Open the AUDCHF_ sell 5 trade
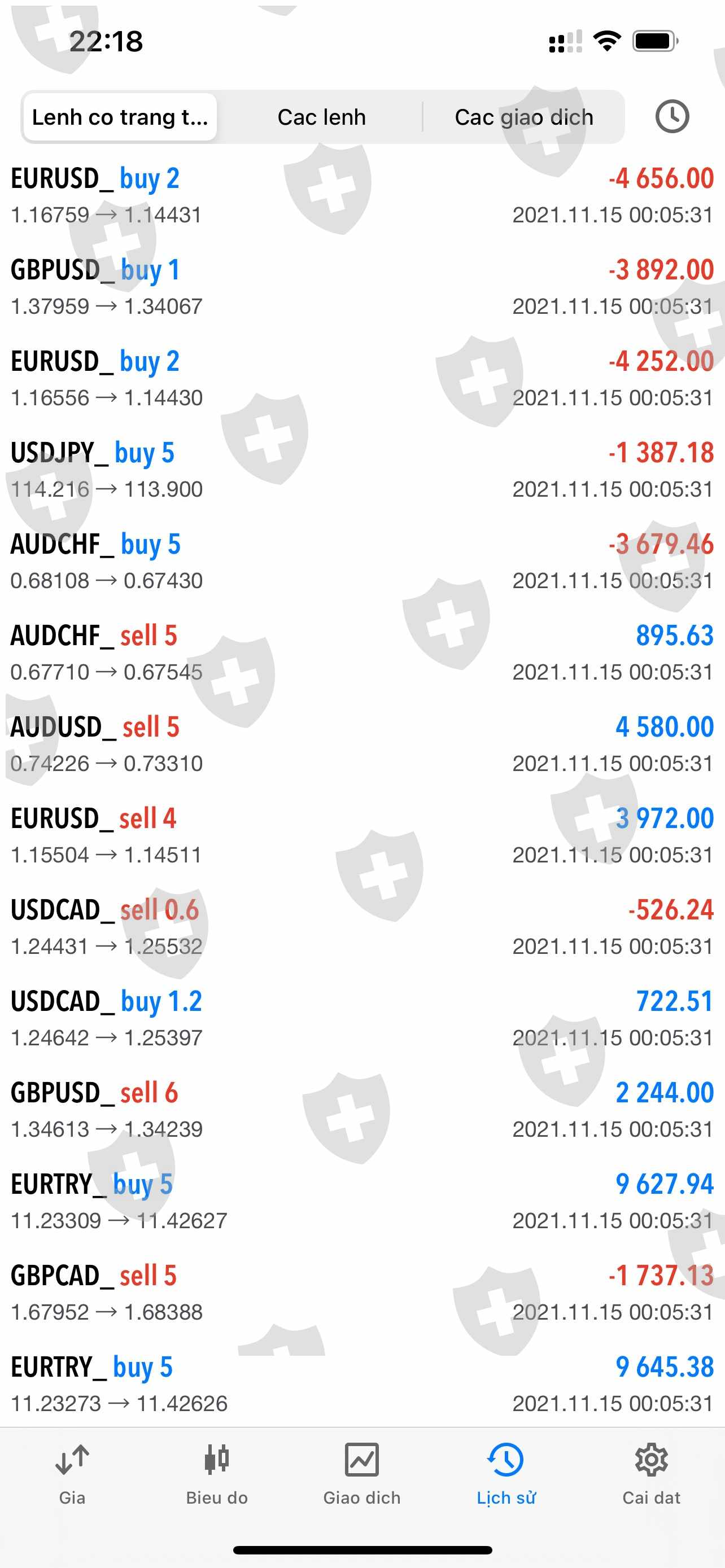This screenshot has width=725, height=1568. (x=362, y=652)
